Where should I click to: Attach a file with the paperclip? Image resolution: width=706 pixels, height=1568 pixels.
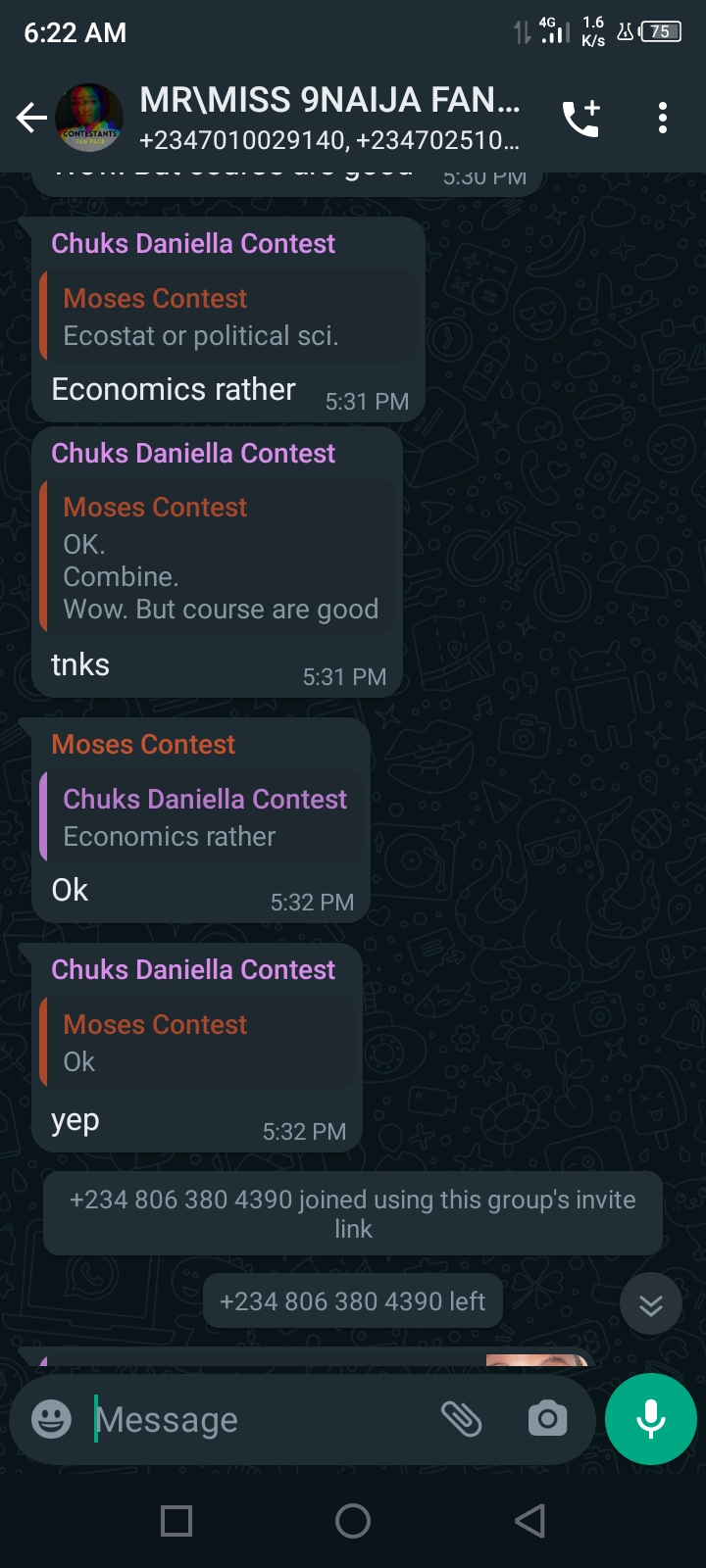coord(461,1419)
